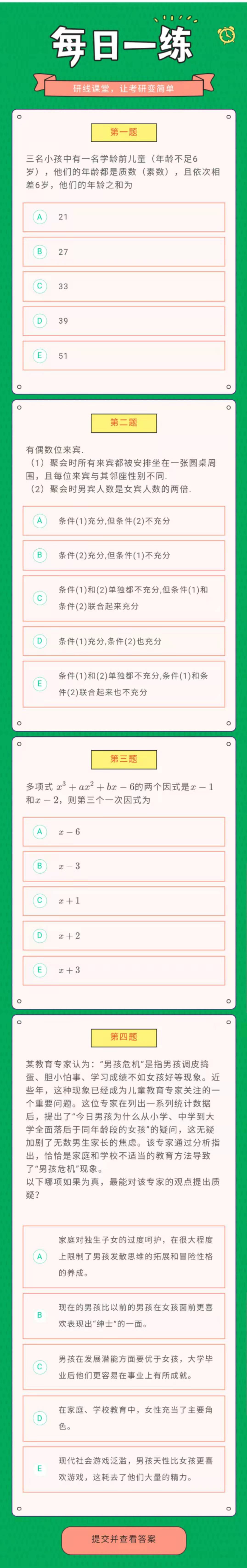Pick 条件(1)充分,条件(2)也充分 option
The image size is (247, 1568).
tap(123, 641)
